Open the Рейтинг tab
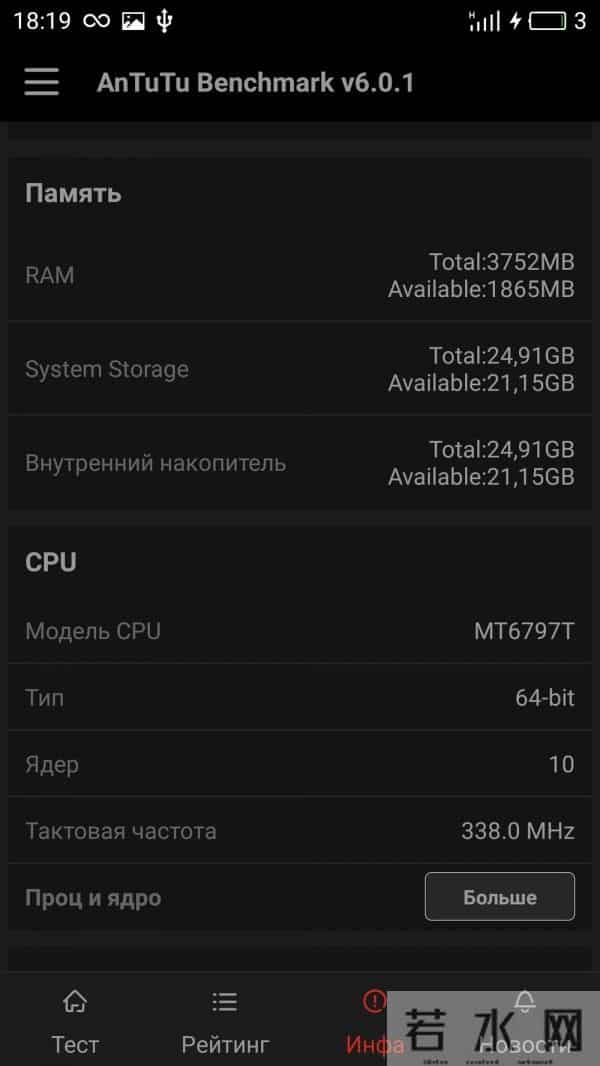This screenshot has width=600, height=1066. 225,1020
